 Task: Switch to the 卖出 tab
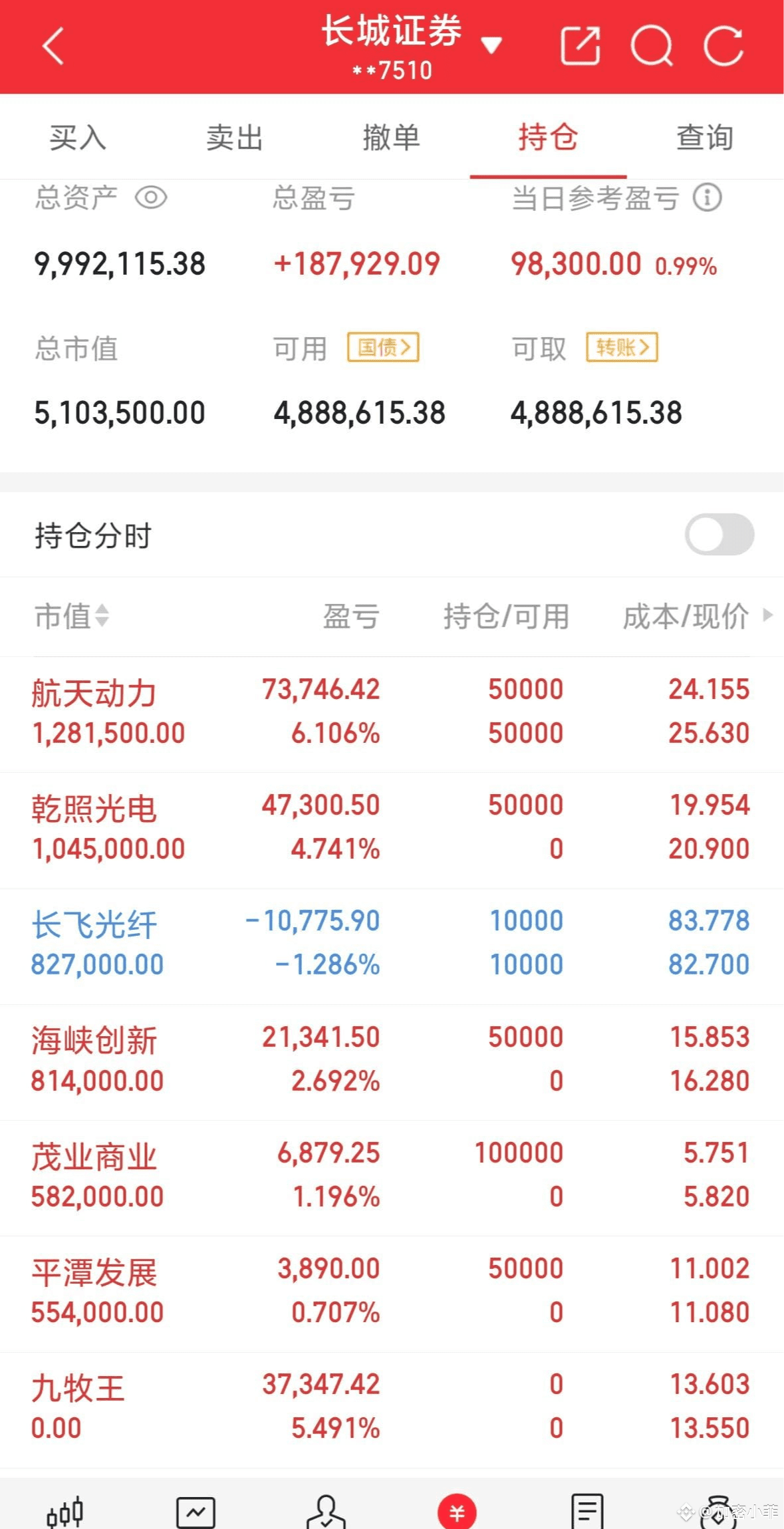pos(235,138)
